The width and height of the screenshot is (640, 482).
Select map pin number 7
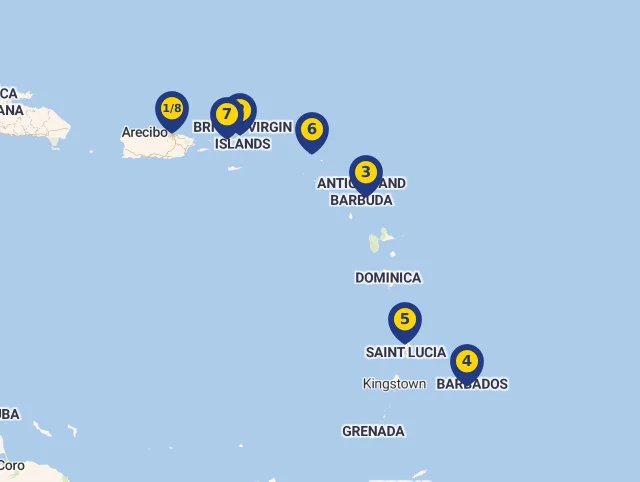point(226,114)
